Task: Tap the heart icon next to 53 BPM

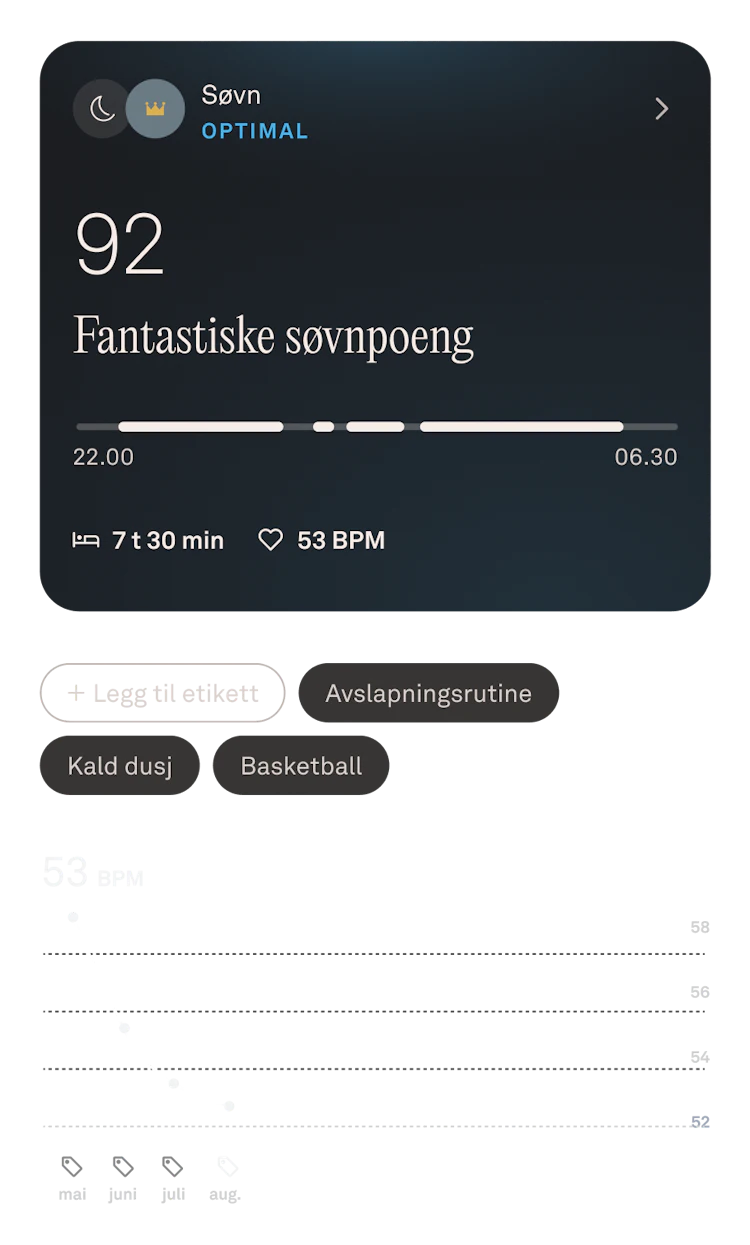Action: [x=270, y=539]
